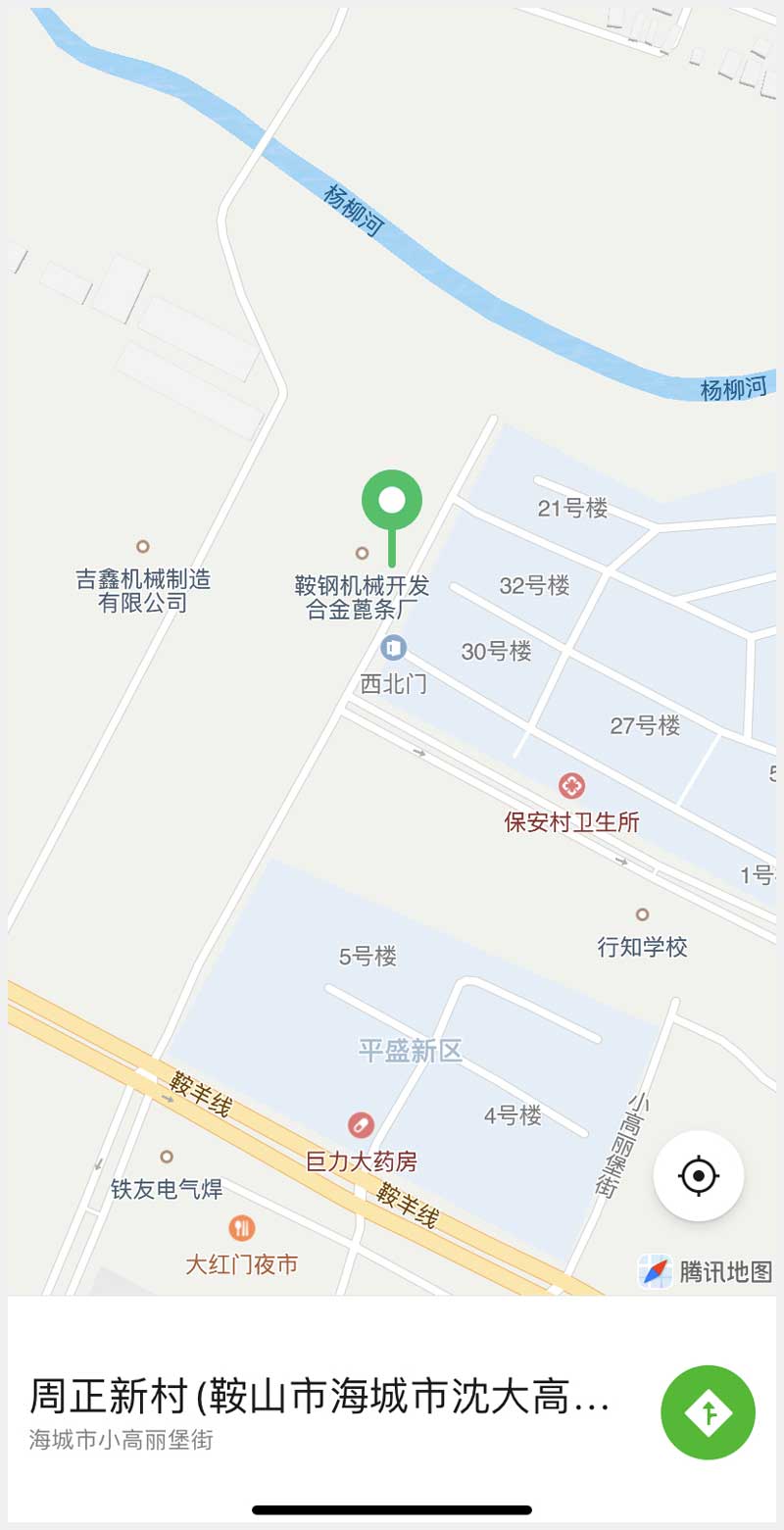The image size is (784, 1530).
Task: Select the 行知学校 school marker
Action: tap(642, 914)
